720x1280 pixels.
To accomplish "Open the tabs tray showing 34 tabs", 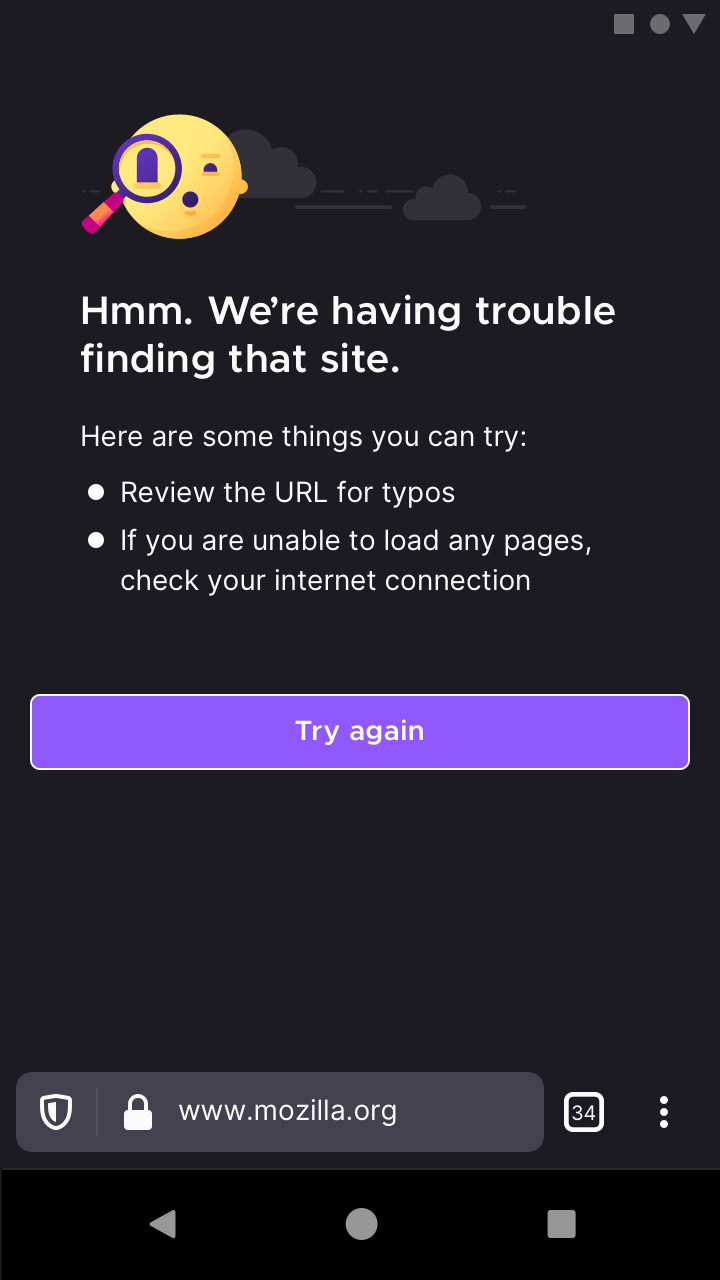I will click(584, 1112).
